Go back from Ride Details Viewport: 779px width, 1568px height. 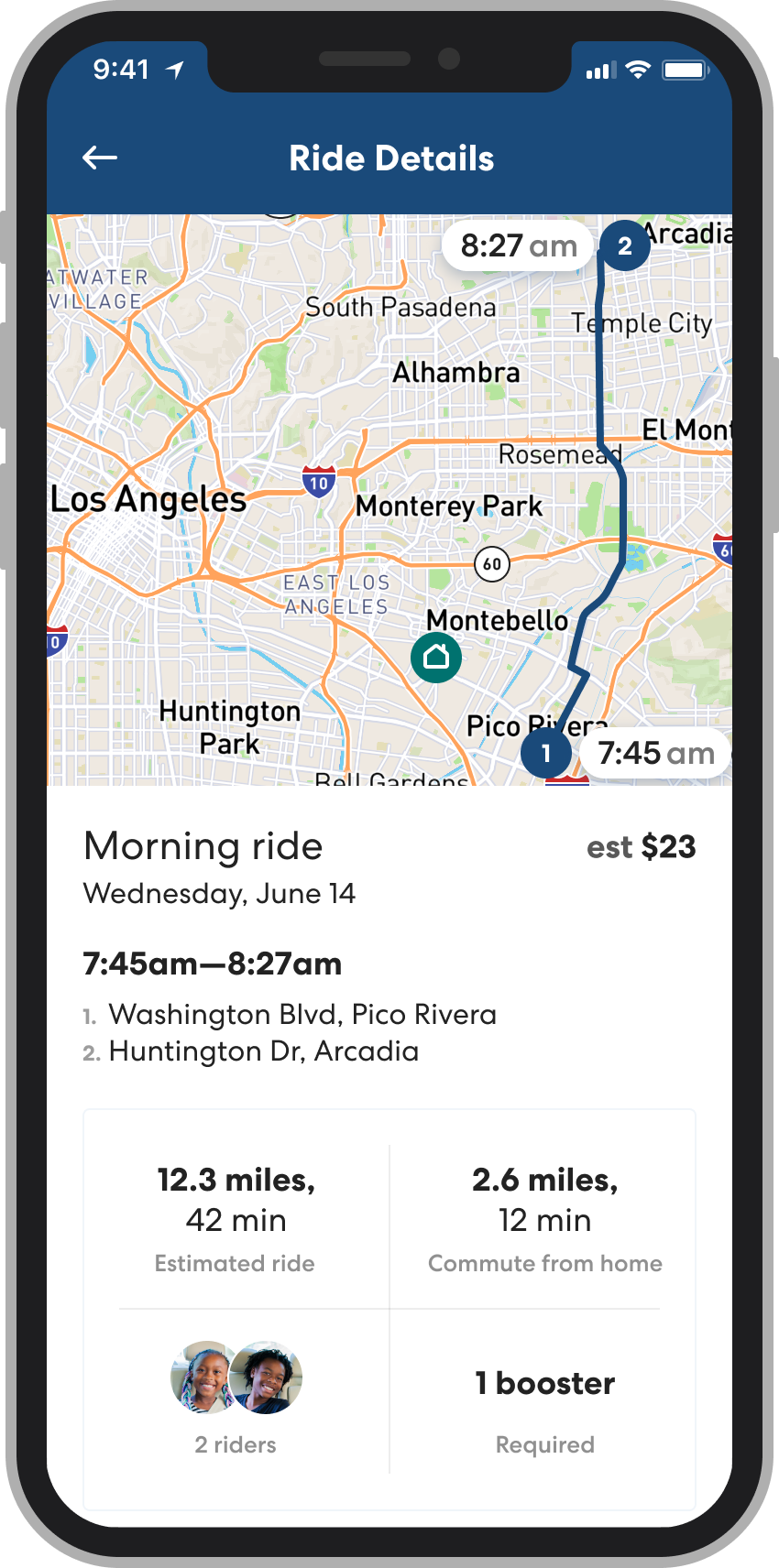coord(100,158)
